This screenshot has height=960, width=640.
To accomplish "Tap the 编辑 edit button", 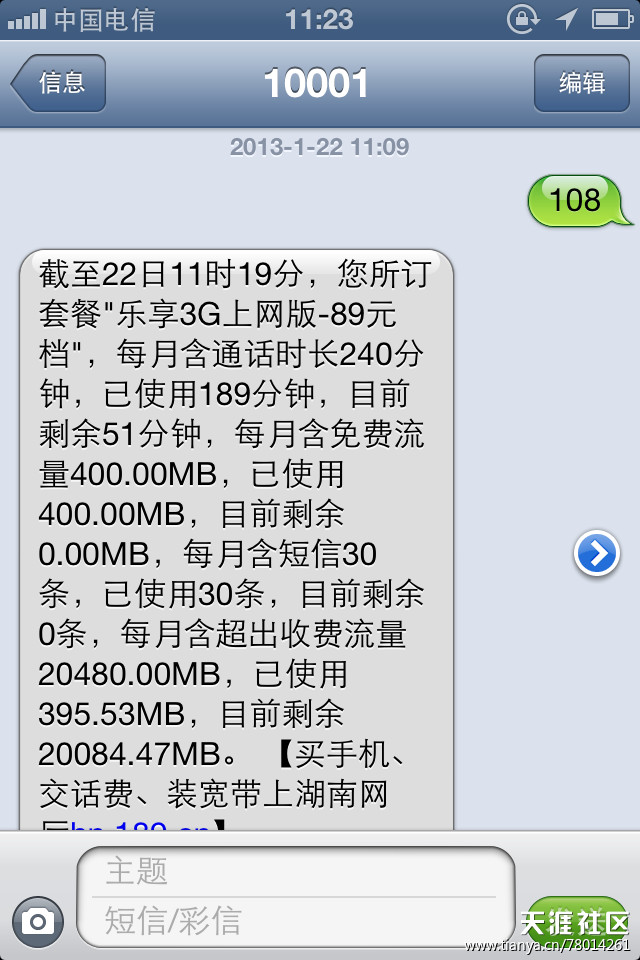I will [581, 83].
